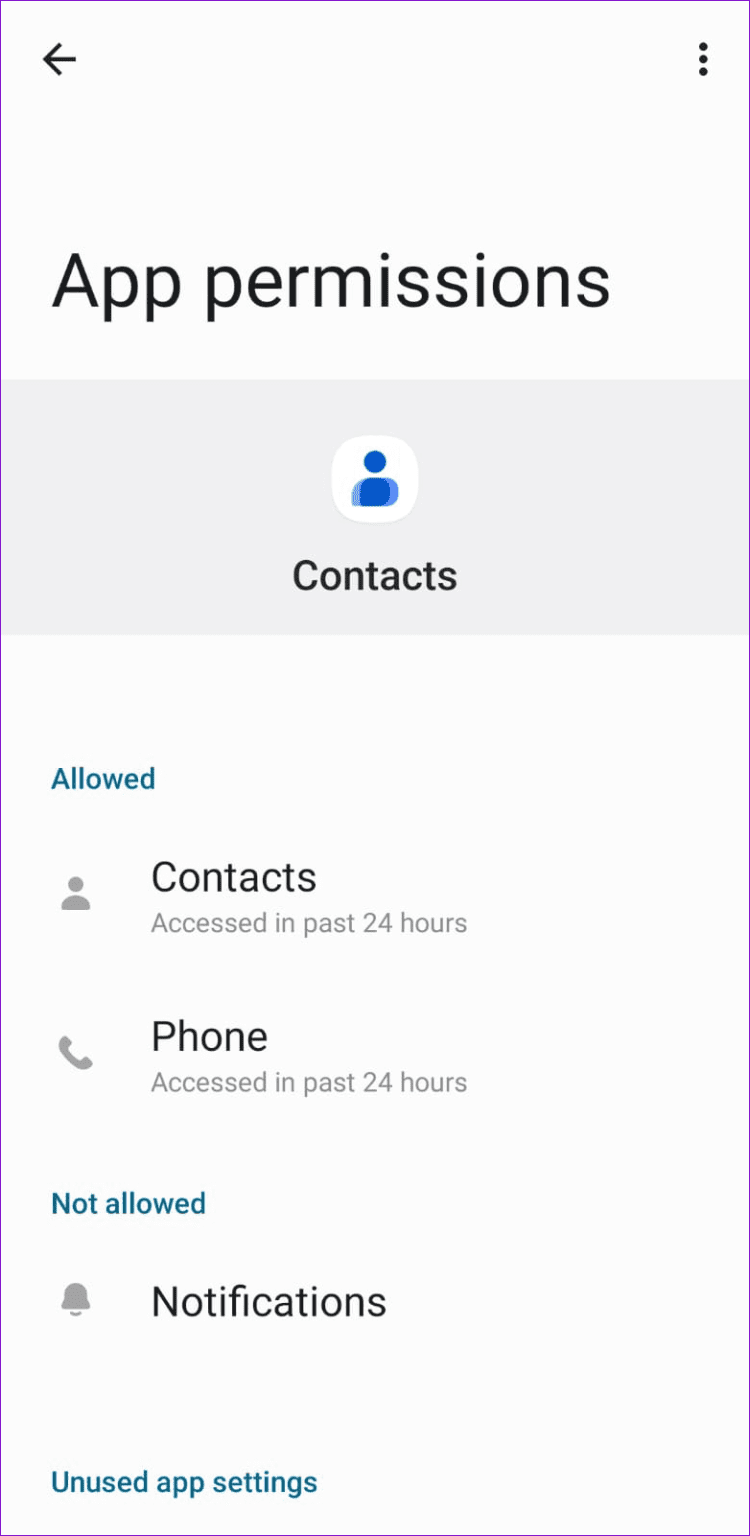Click the phone handset icon
Image resolution: width=750 pixels, height=1536 pixels.
pos(75,1052)
